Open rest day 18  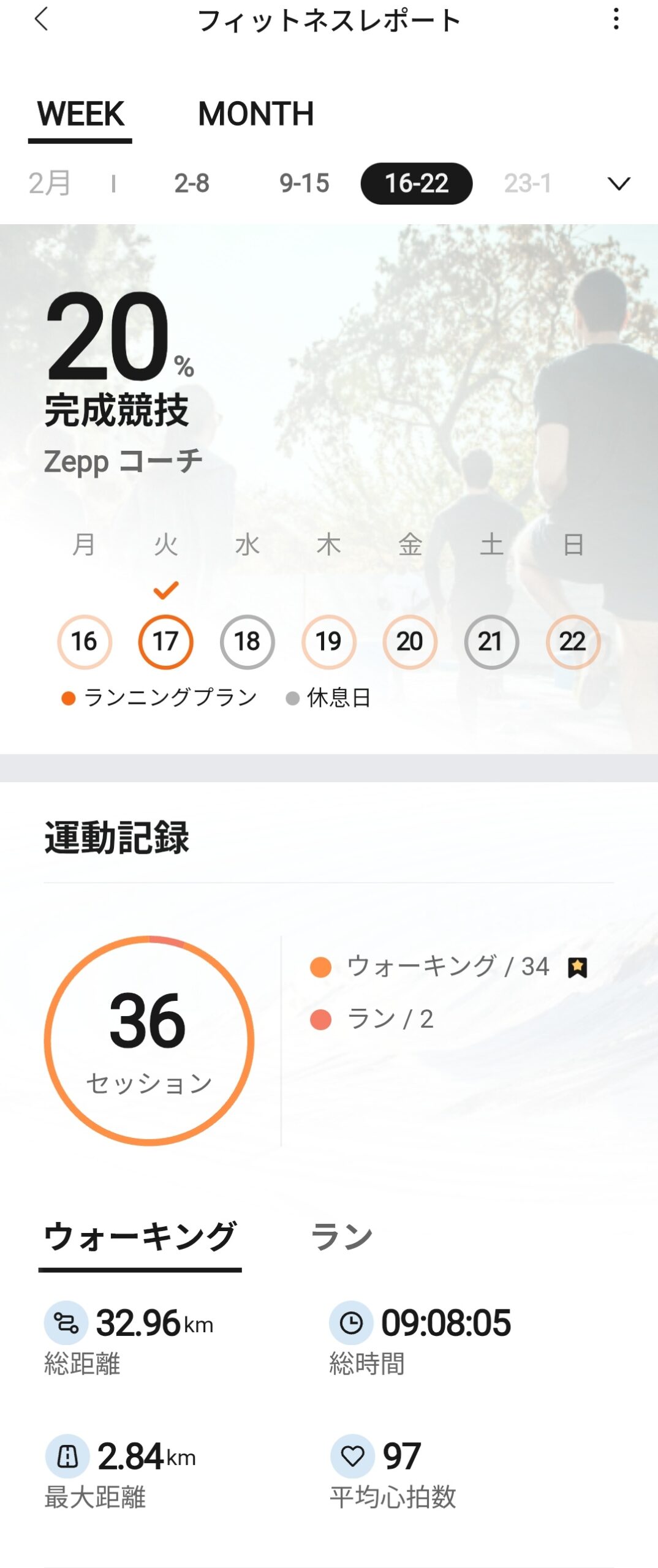point(247,641)
